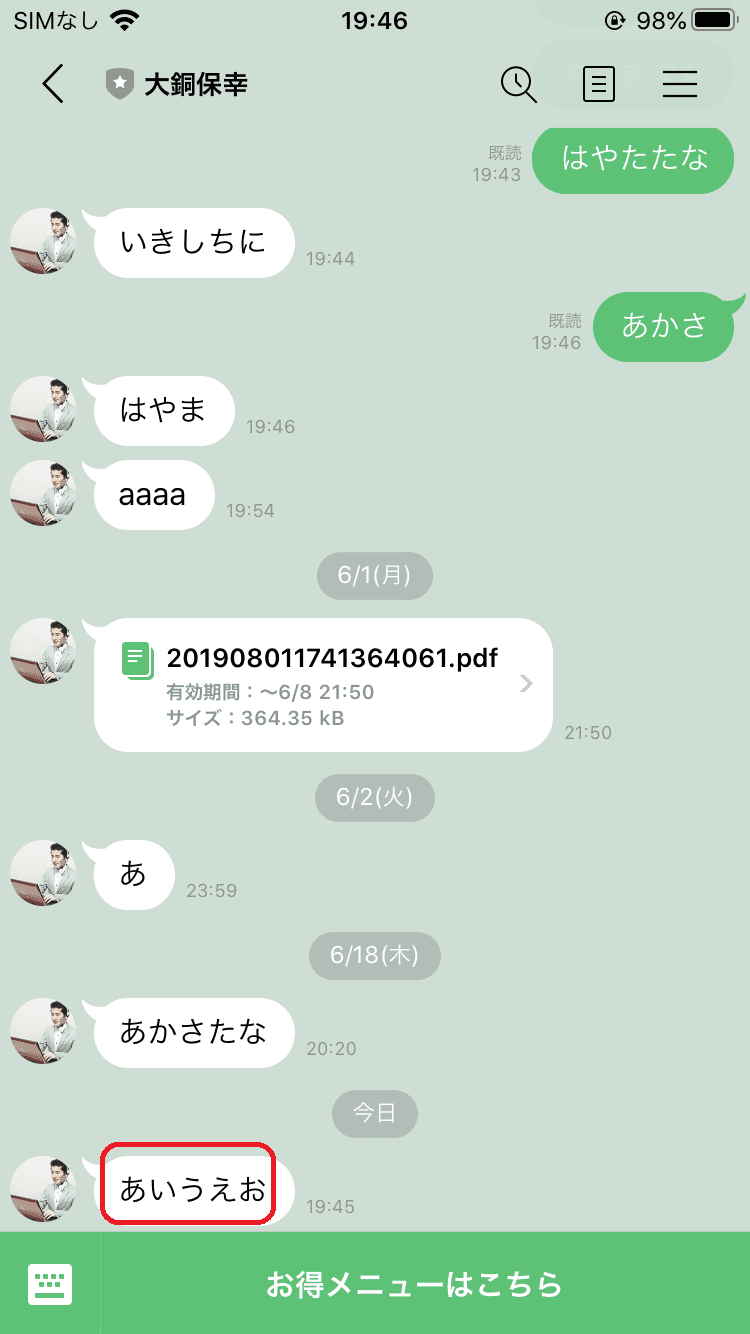Search within this chat
This screenshot has width=750, height=1334.
click(519, 84)
